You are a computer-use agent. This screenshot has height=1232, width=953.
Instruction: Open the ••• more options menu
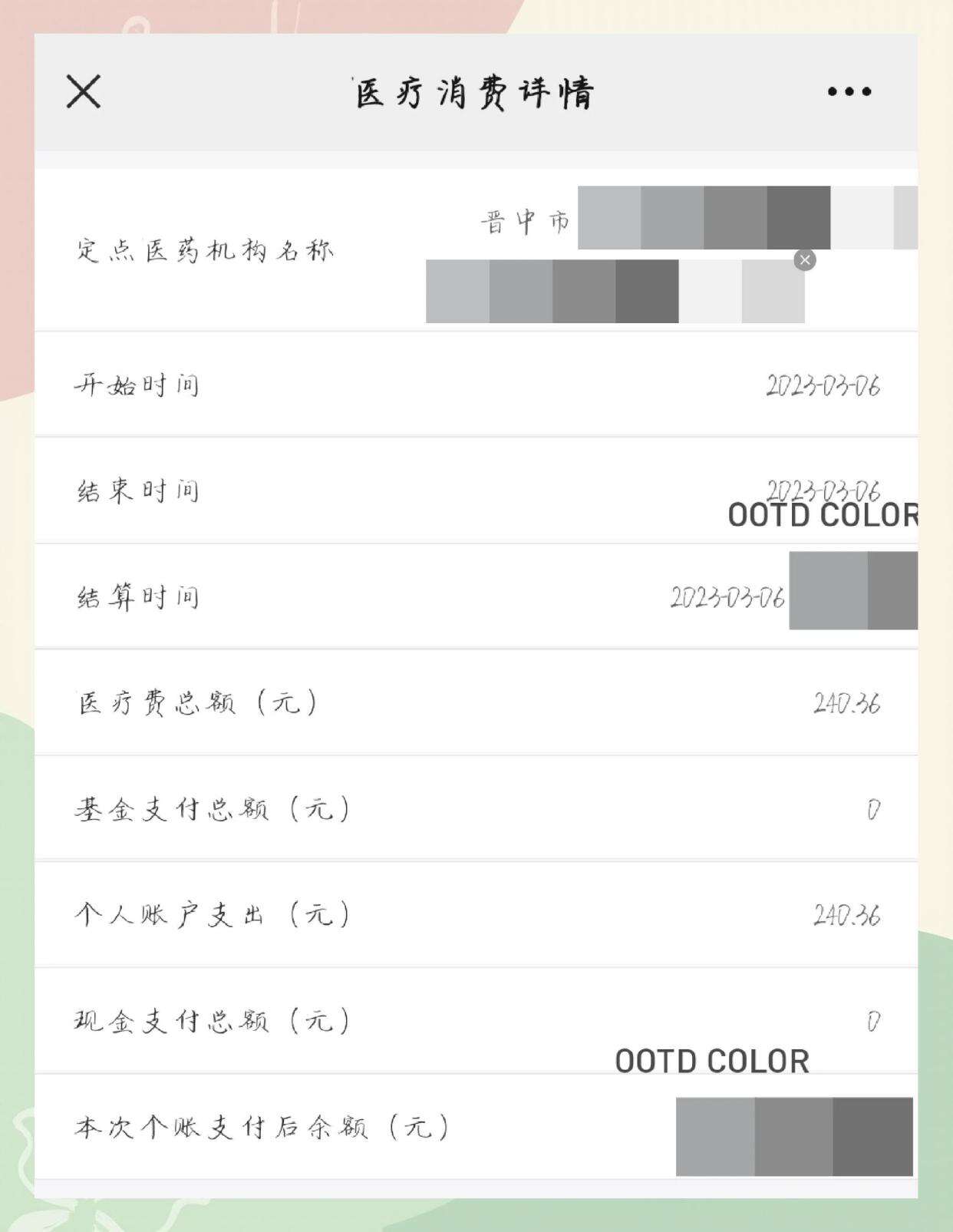point(847,92)
